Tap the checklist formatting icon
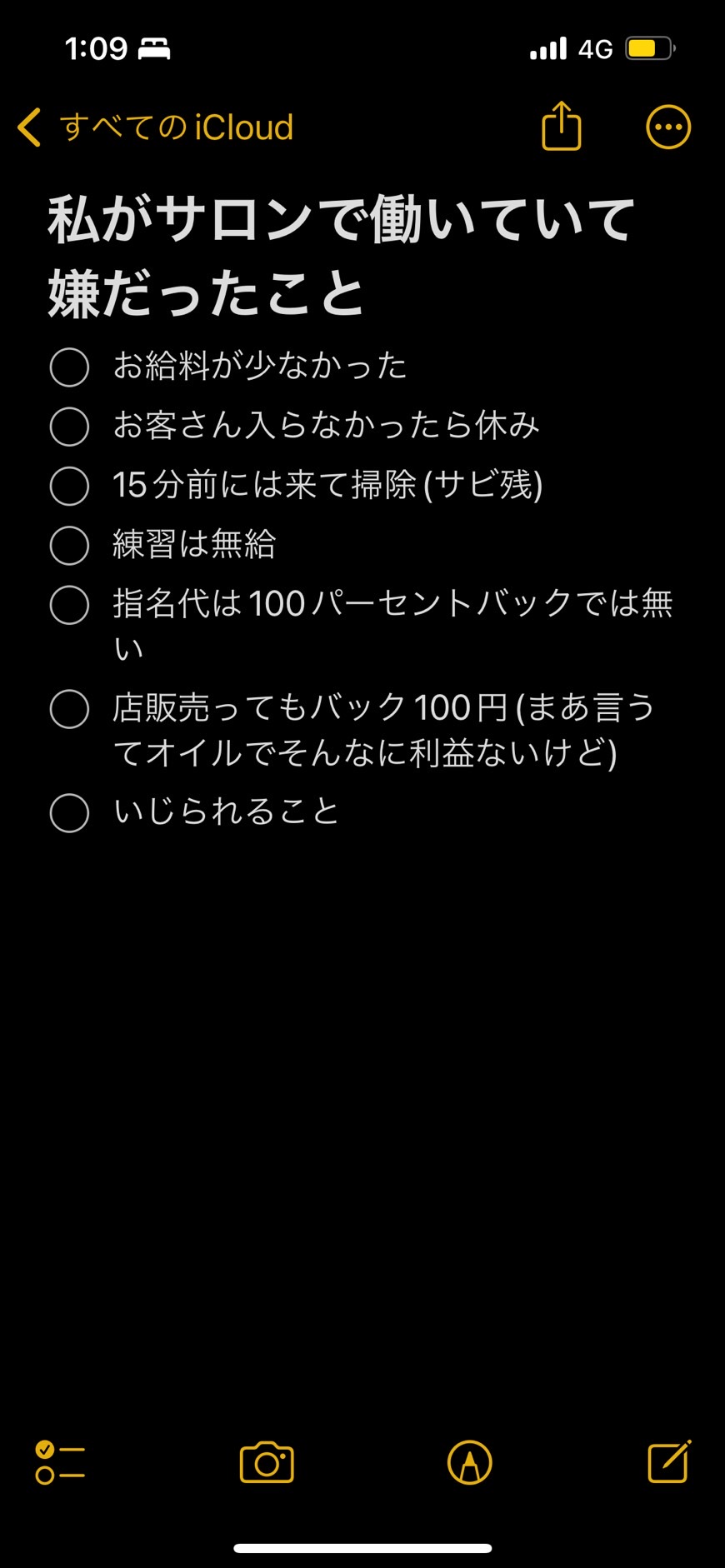The height and width of the screenshot is (1568, 725). click(60, 1463)
